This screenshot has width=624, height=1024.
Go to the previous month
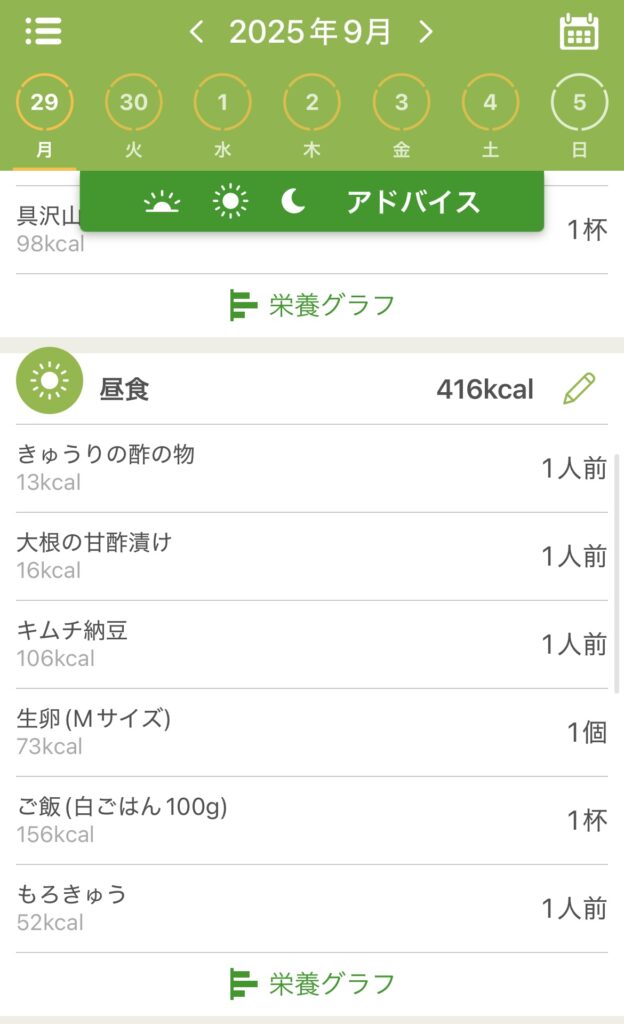197,32
